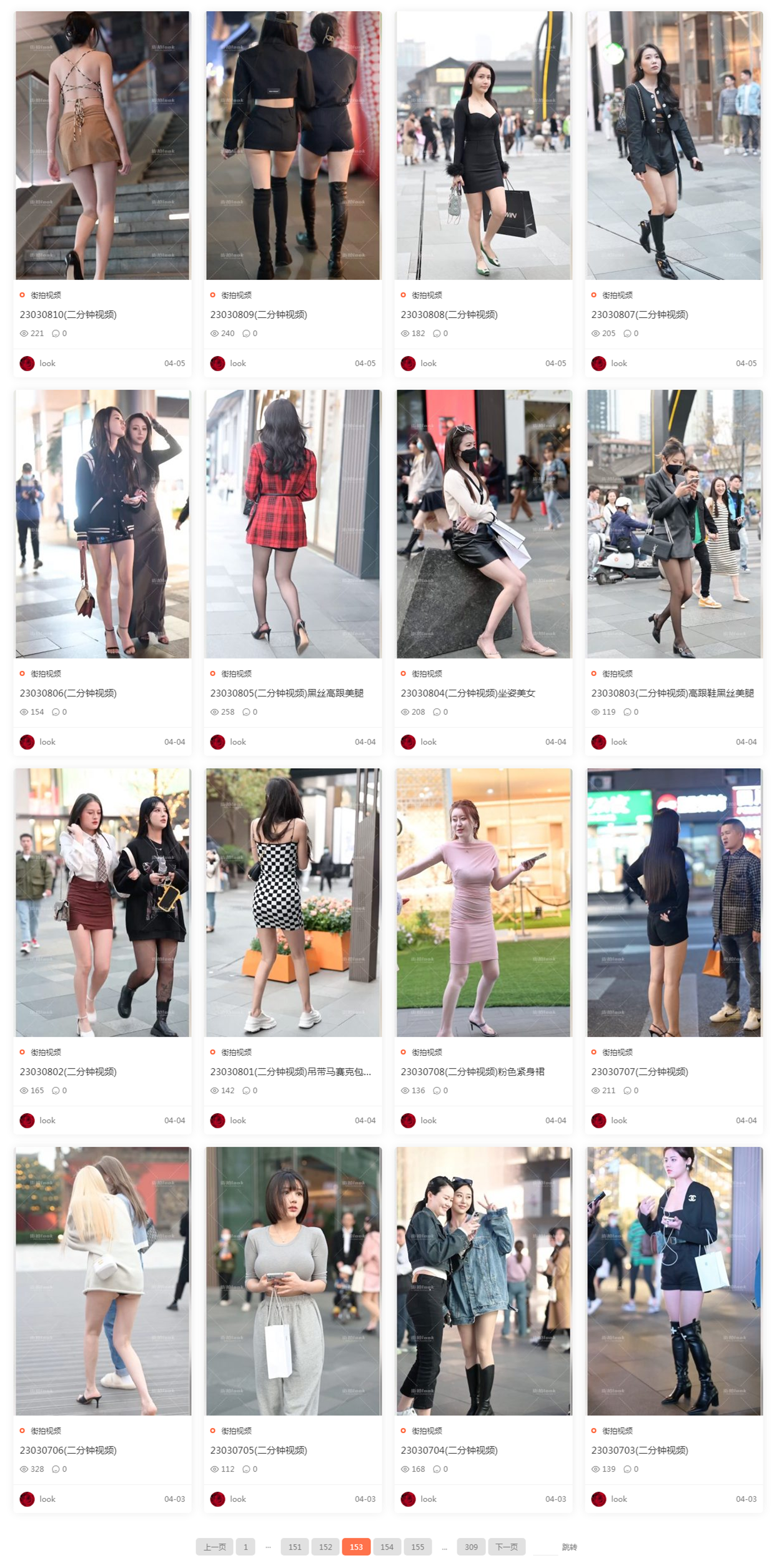Viewport: 784px width, 1568px height.
Task: Go to page 152
Action: pyautogui.click(x=325, y=1547)
